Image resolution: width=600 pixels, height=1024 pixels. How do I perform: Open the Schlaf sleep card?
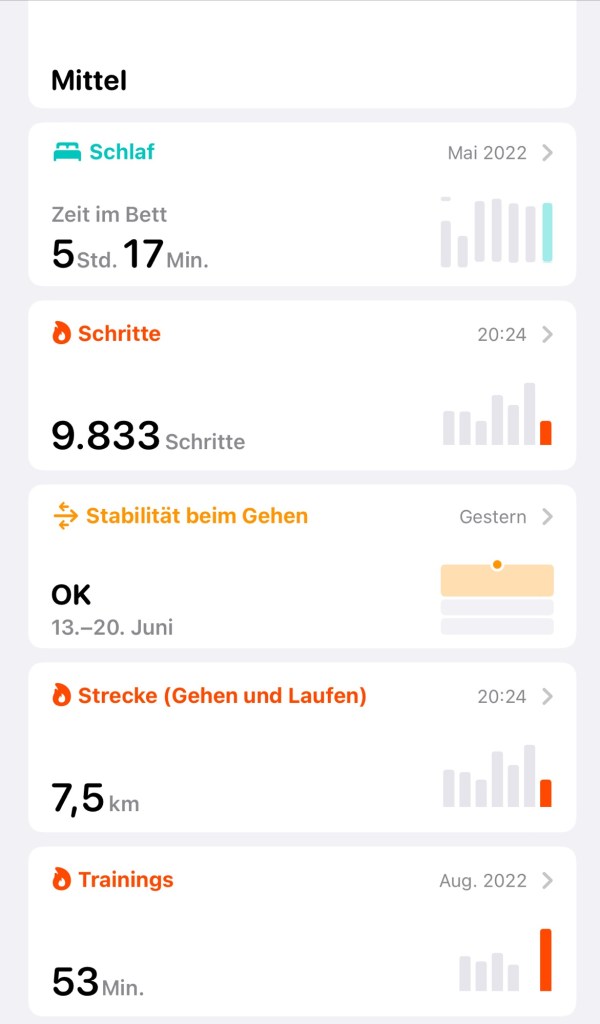click(300, 205)
